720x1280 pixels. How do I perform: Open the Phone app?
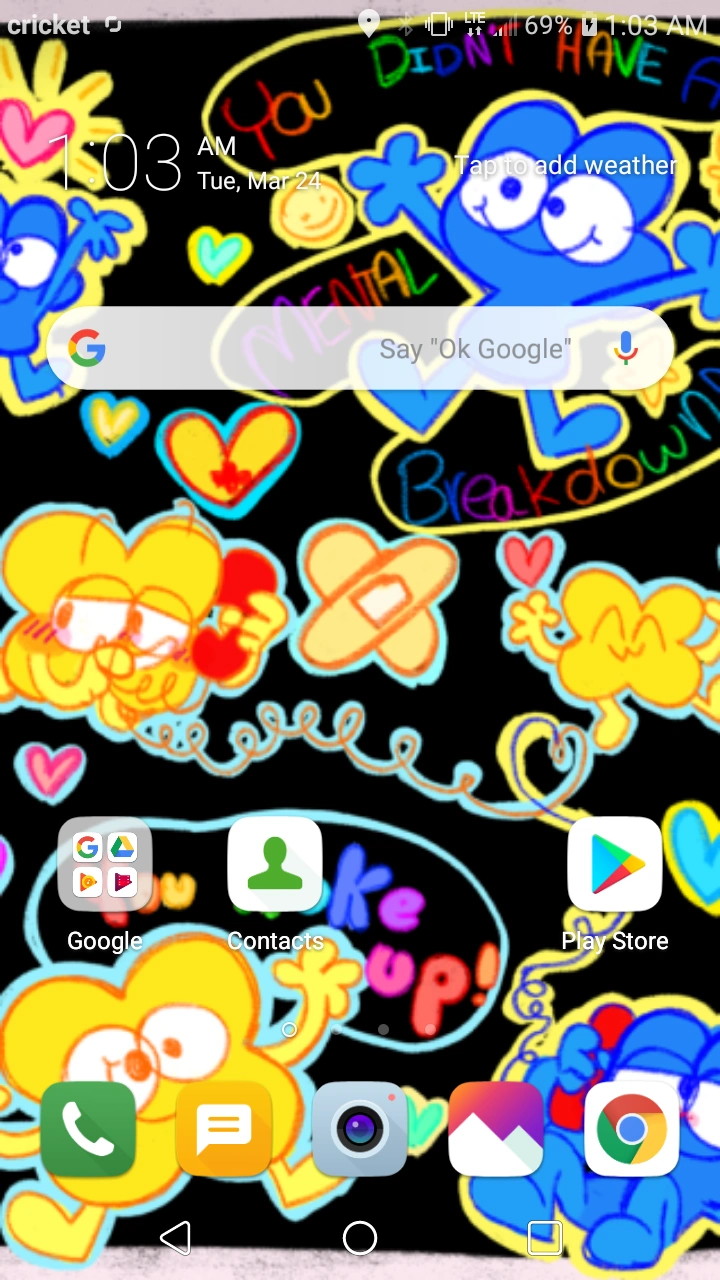(88, 1128)
